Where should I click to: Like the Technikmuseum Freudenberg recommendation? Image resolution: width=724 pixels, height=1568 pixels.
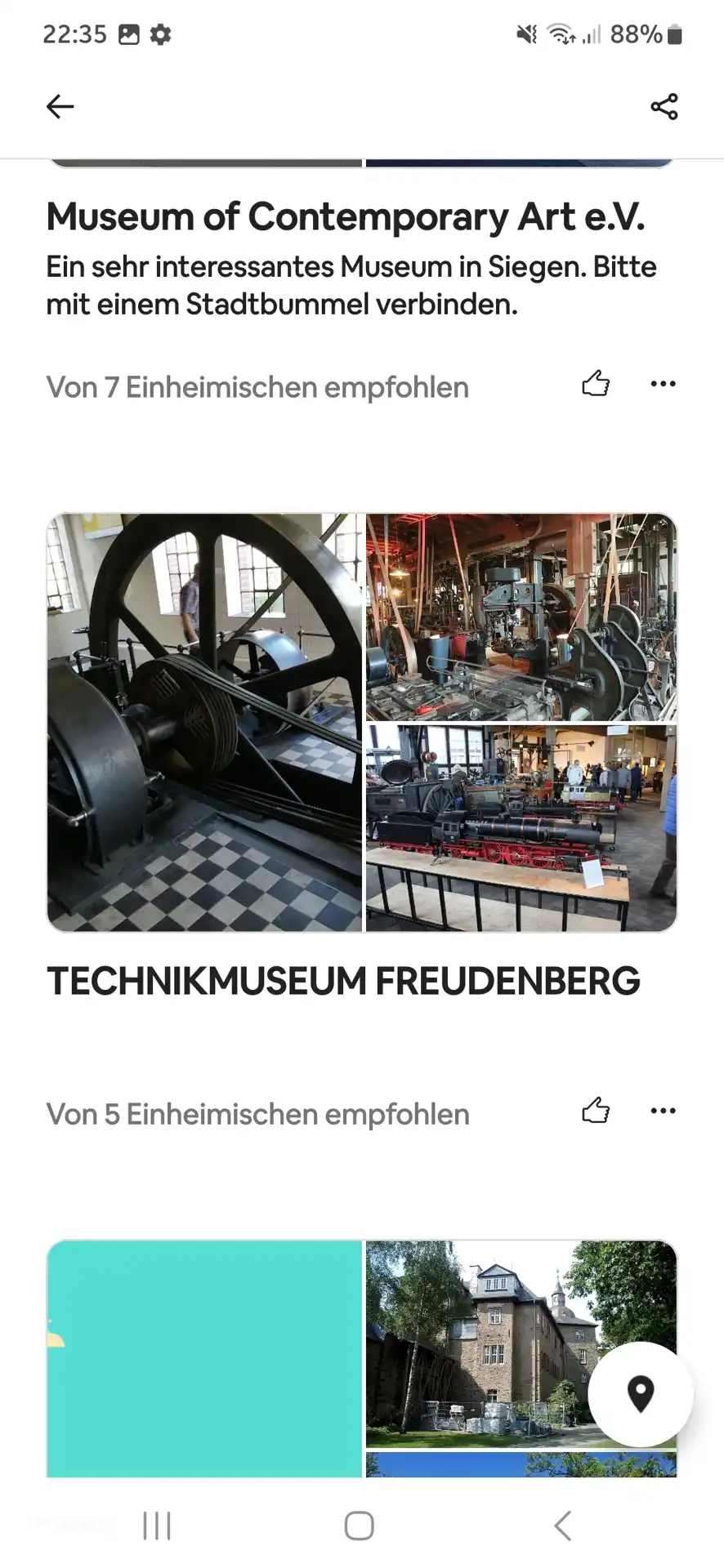(x=596, y=1110)
